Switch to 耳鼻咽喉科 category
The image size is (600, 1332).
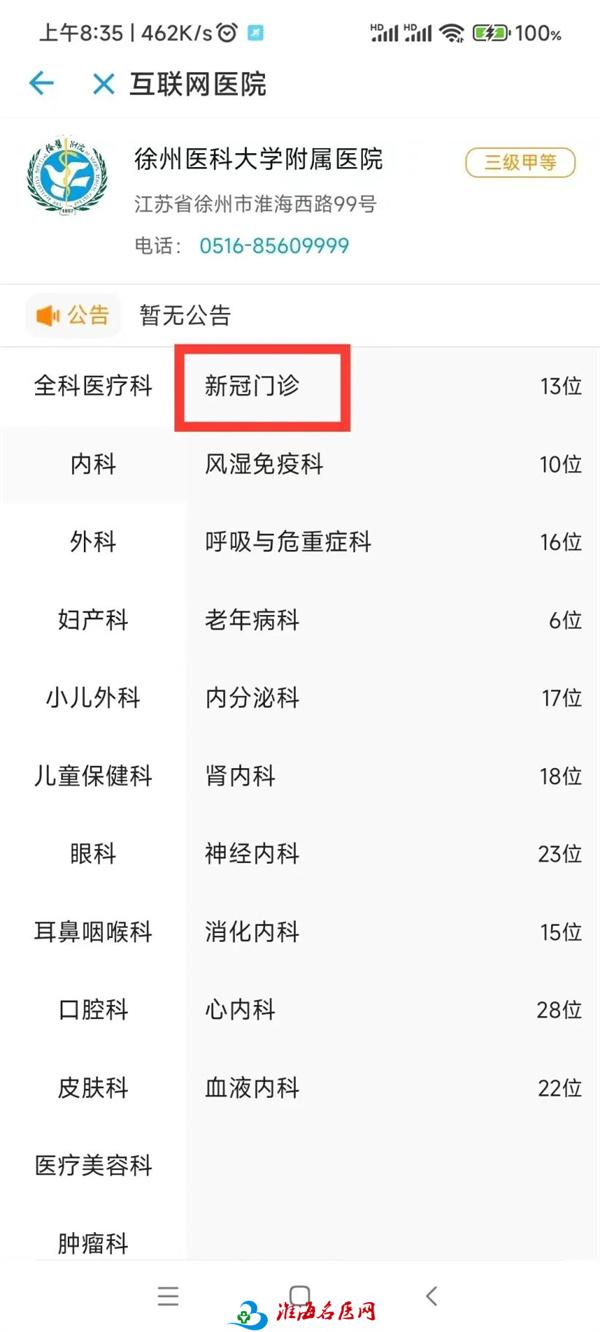pos(93,932)
